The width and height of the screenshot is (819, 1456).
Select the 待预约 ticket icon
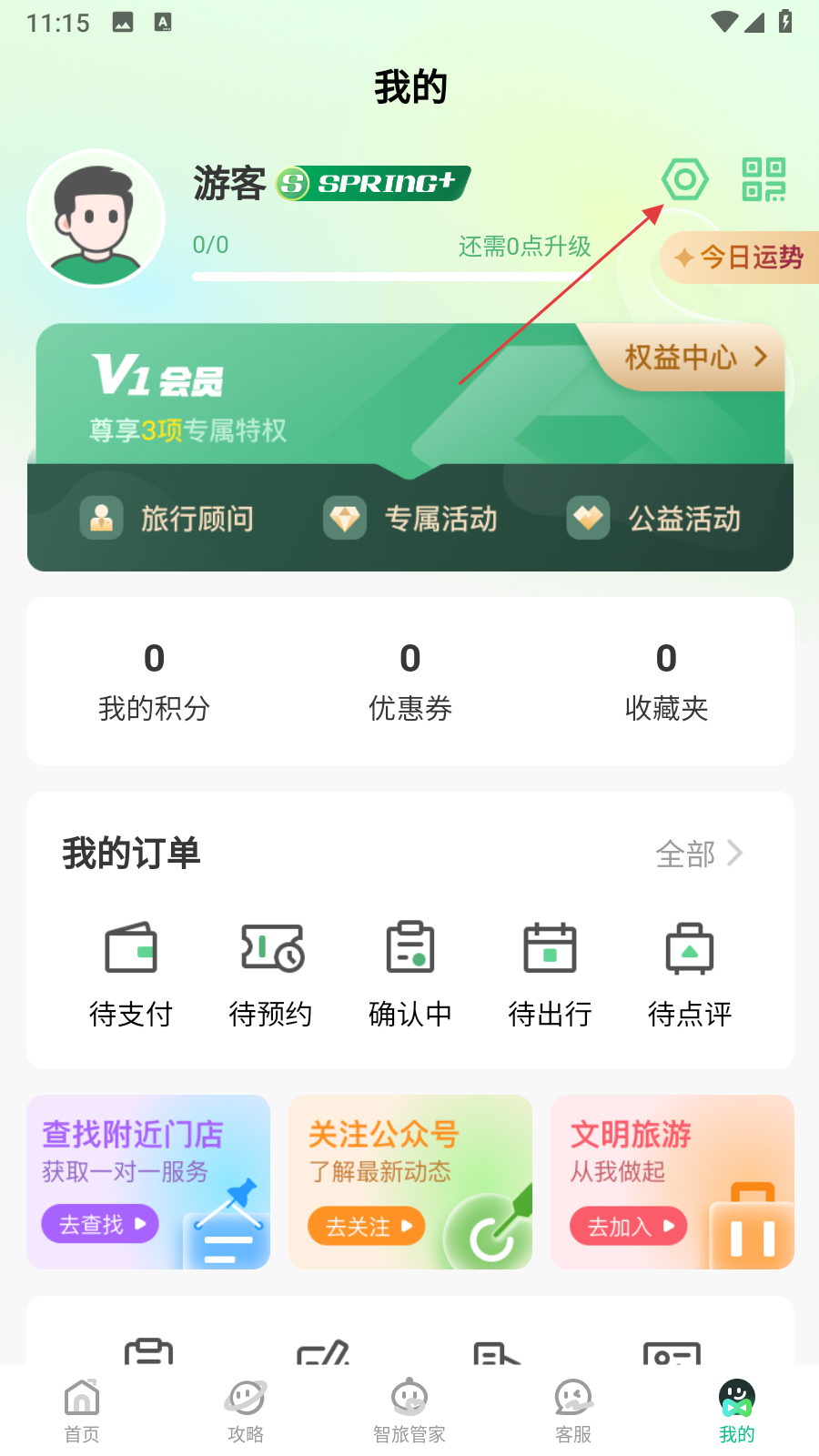click(x=271, y=949)
